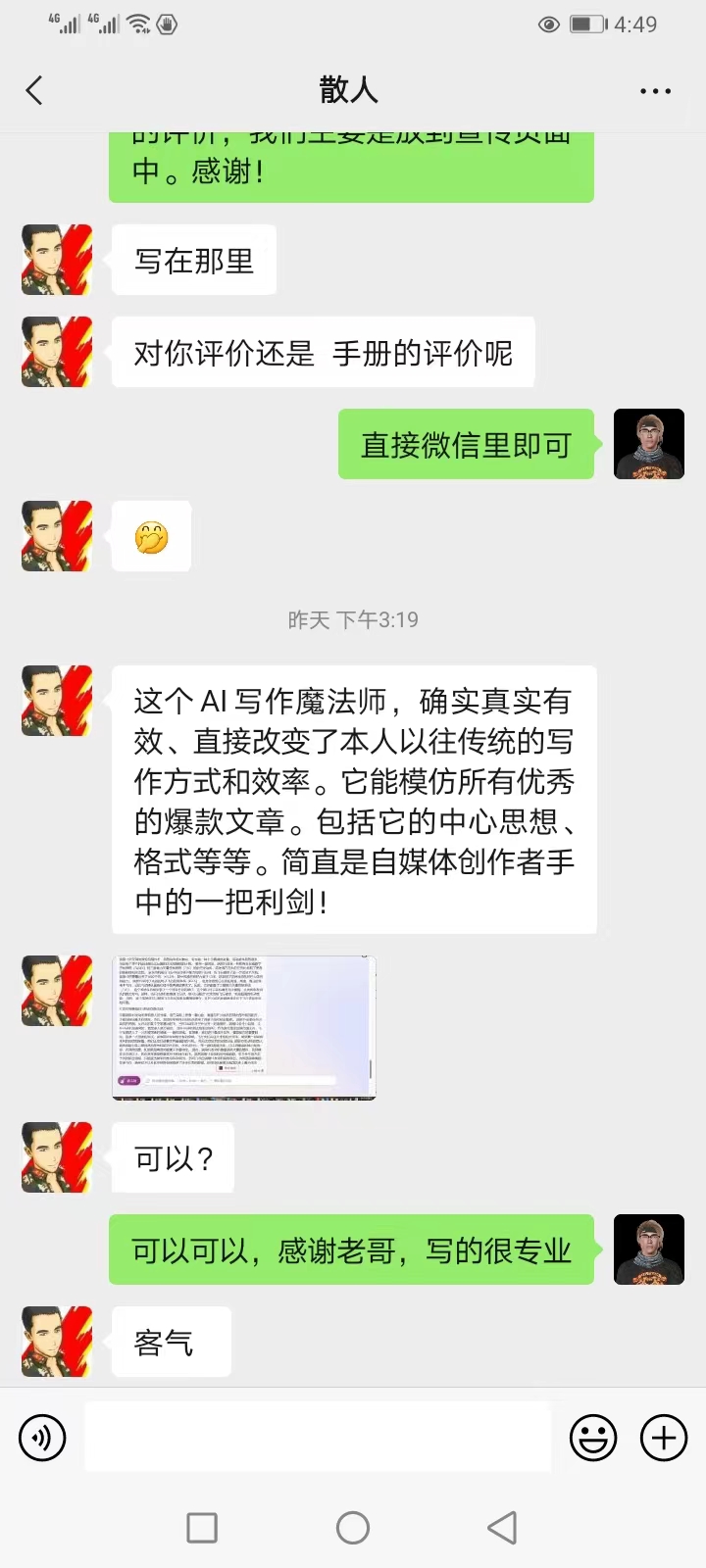
Task: Open the emoji sticker panel
Action: pos(593,1438)
